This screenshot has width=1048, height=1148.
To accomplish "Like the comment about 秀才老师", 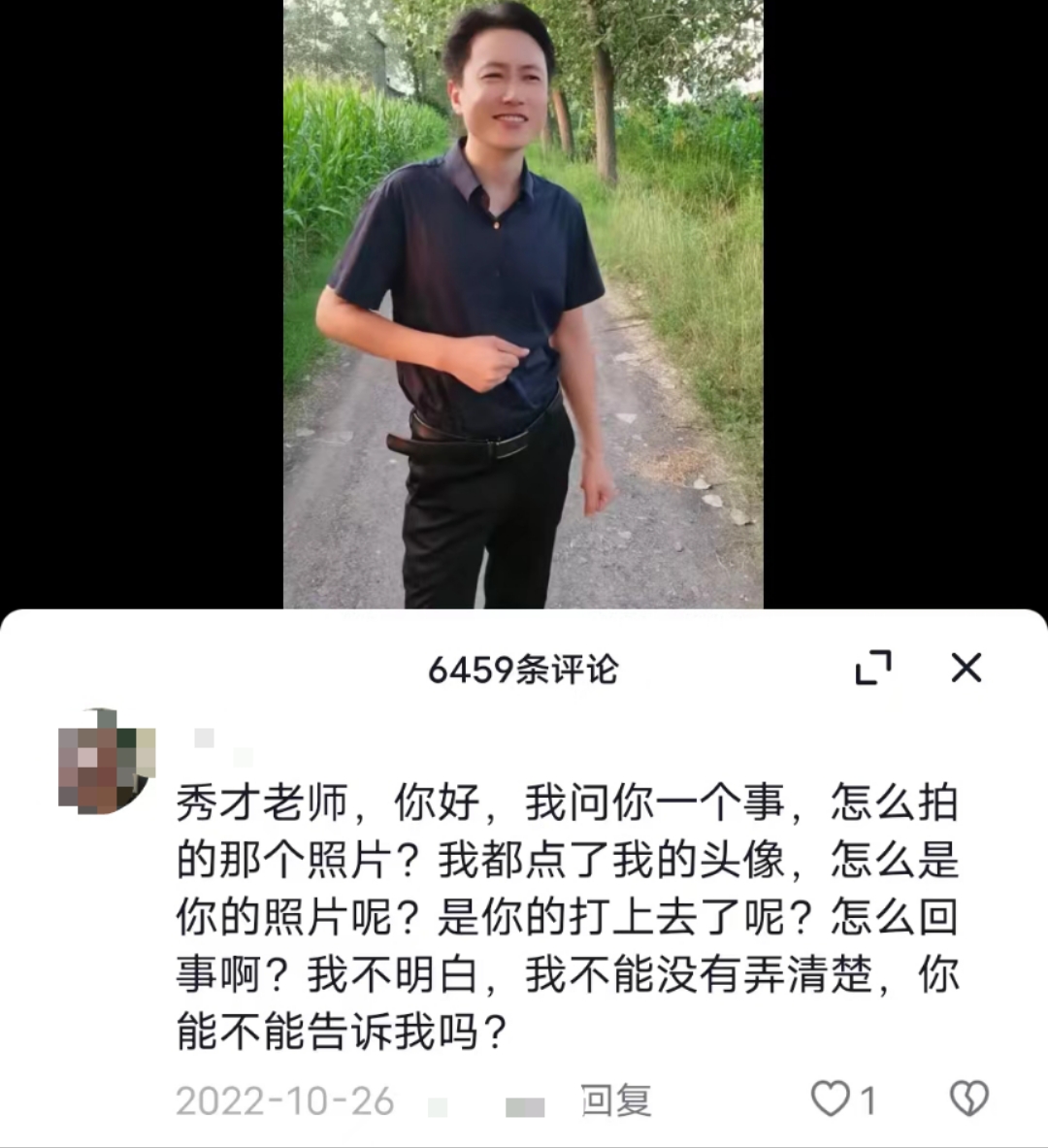I will 831,1099.
